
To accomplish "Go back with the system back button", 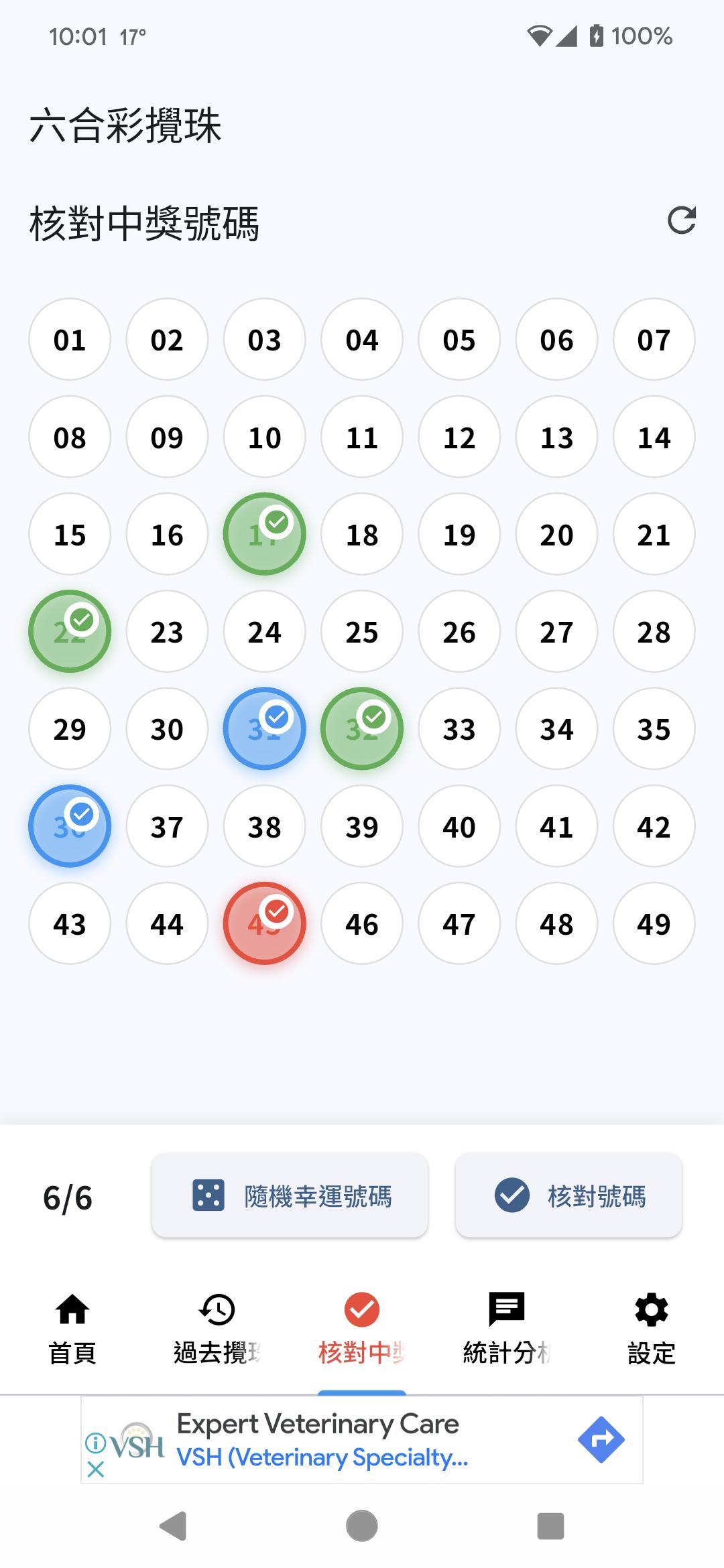I will [x=173, y=1526].
